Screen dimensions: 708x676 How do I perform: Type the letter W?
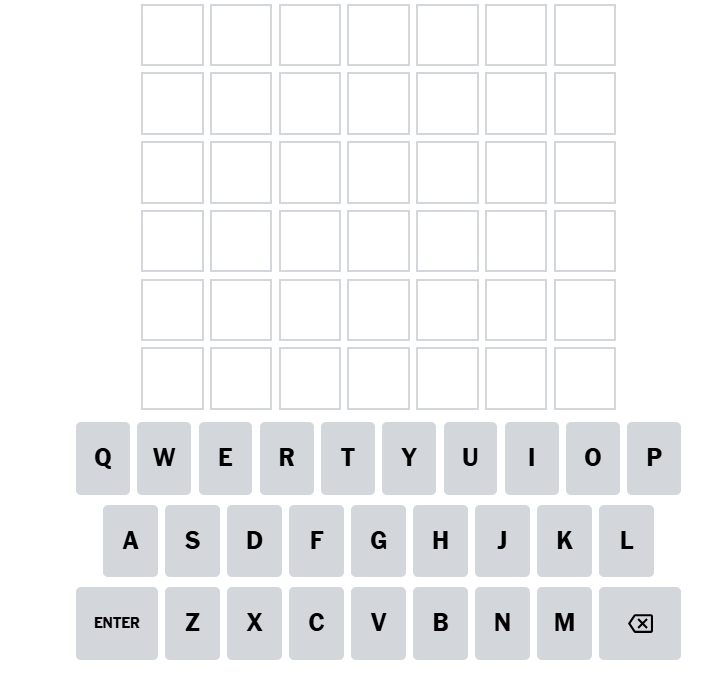[x=164, y=458]
